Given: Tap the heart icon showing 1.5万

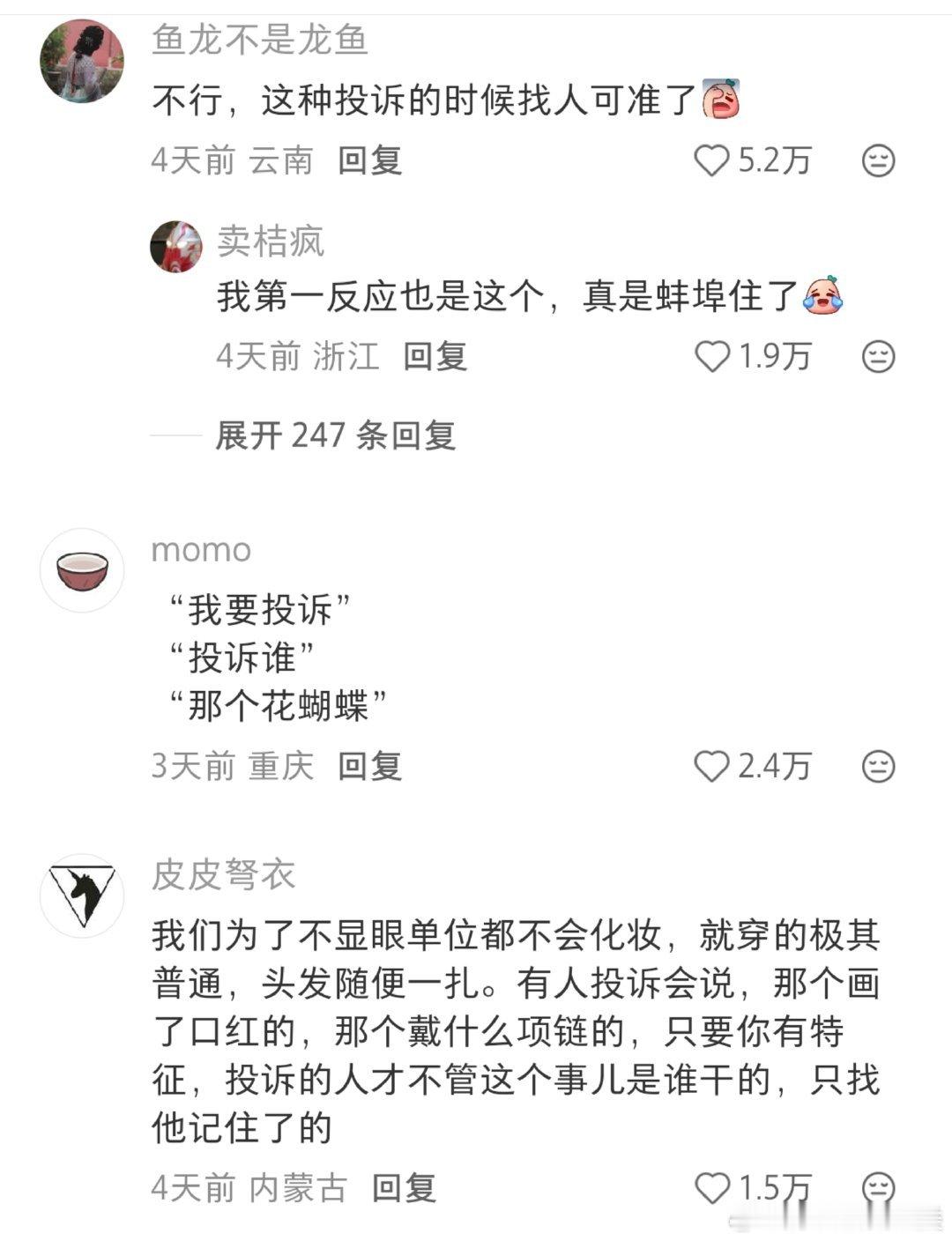Looking at the screenshot, I should [712, 1186].
